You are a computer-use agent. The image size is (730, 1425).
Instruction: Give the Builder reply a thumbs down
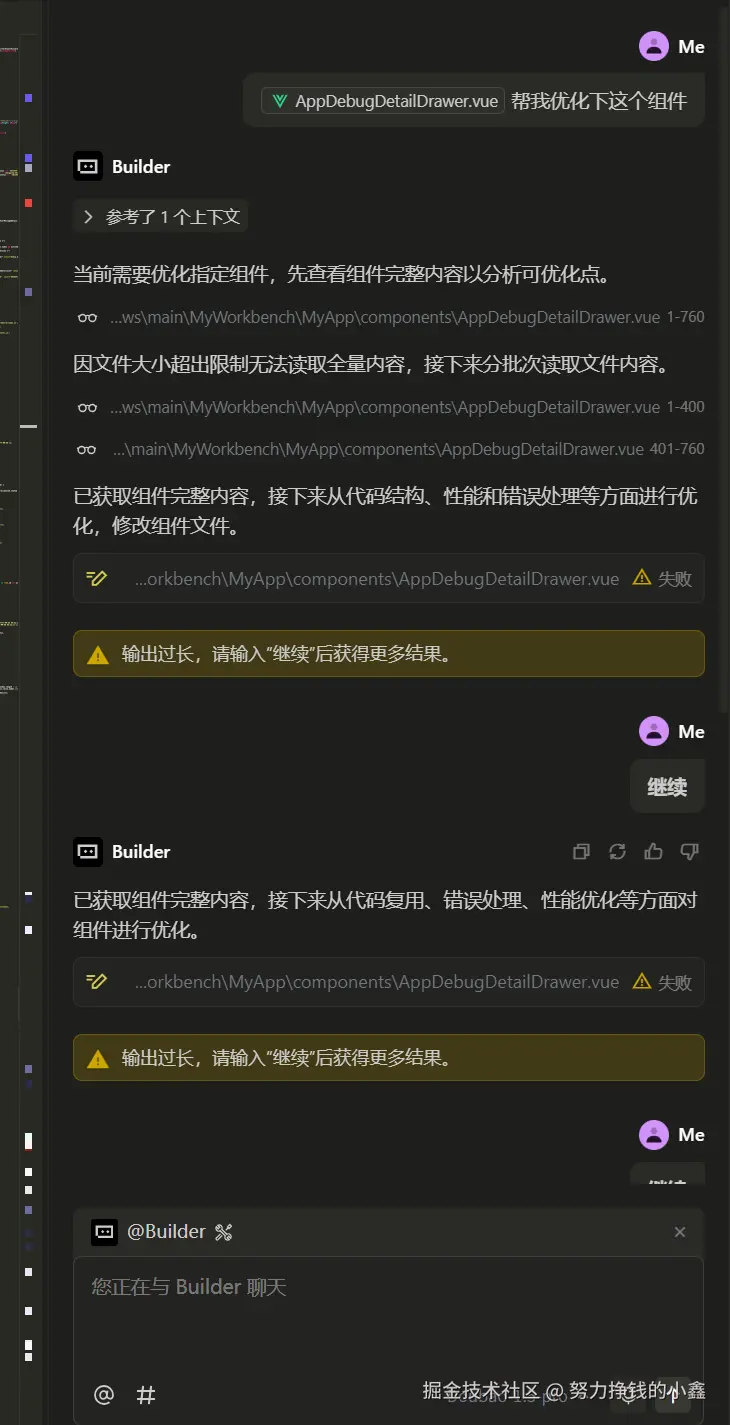coord(689,852)
